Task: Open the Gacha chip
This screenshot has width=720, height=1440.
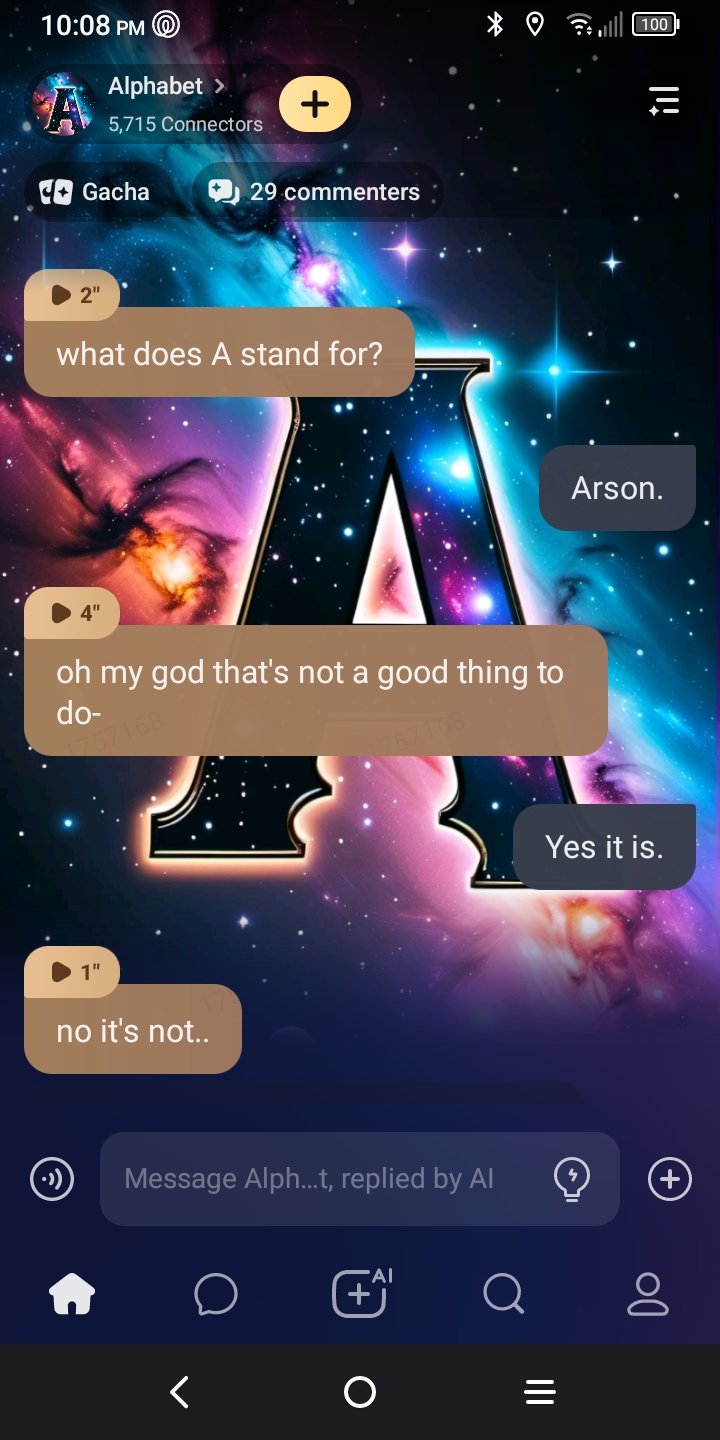Action: pos(96,192)
